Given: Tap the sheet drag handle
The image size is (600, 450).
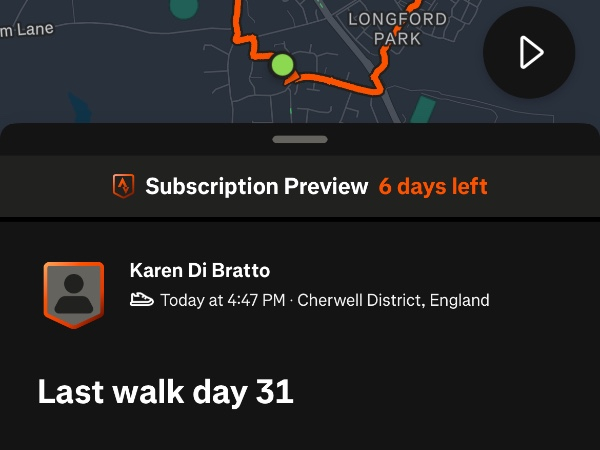Looking at the screenshot, I should (300, 140).
